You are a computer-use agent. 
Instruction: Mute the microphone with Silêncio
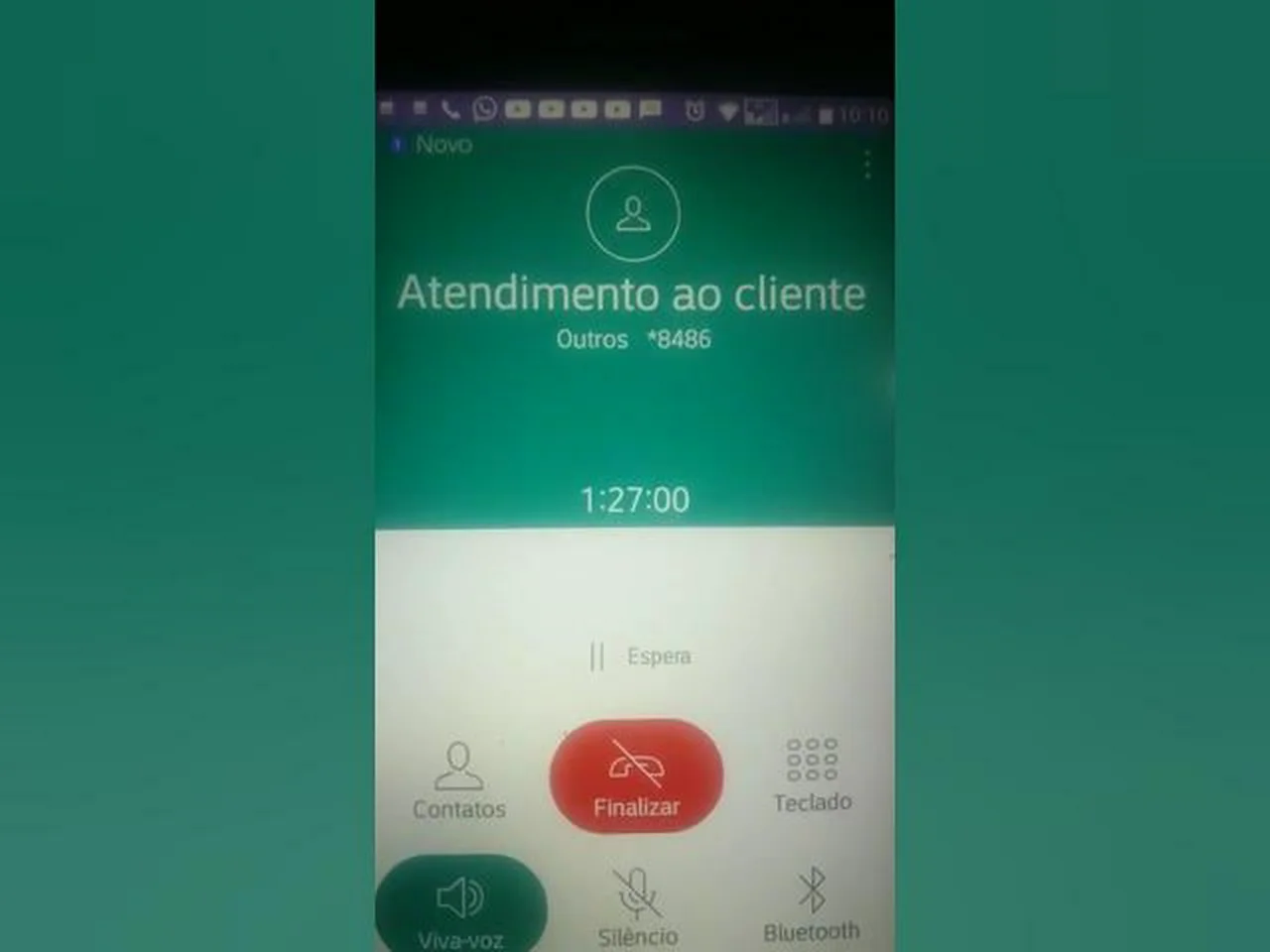click(637, 905)
